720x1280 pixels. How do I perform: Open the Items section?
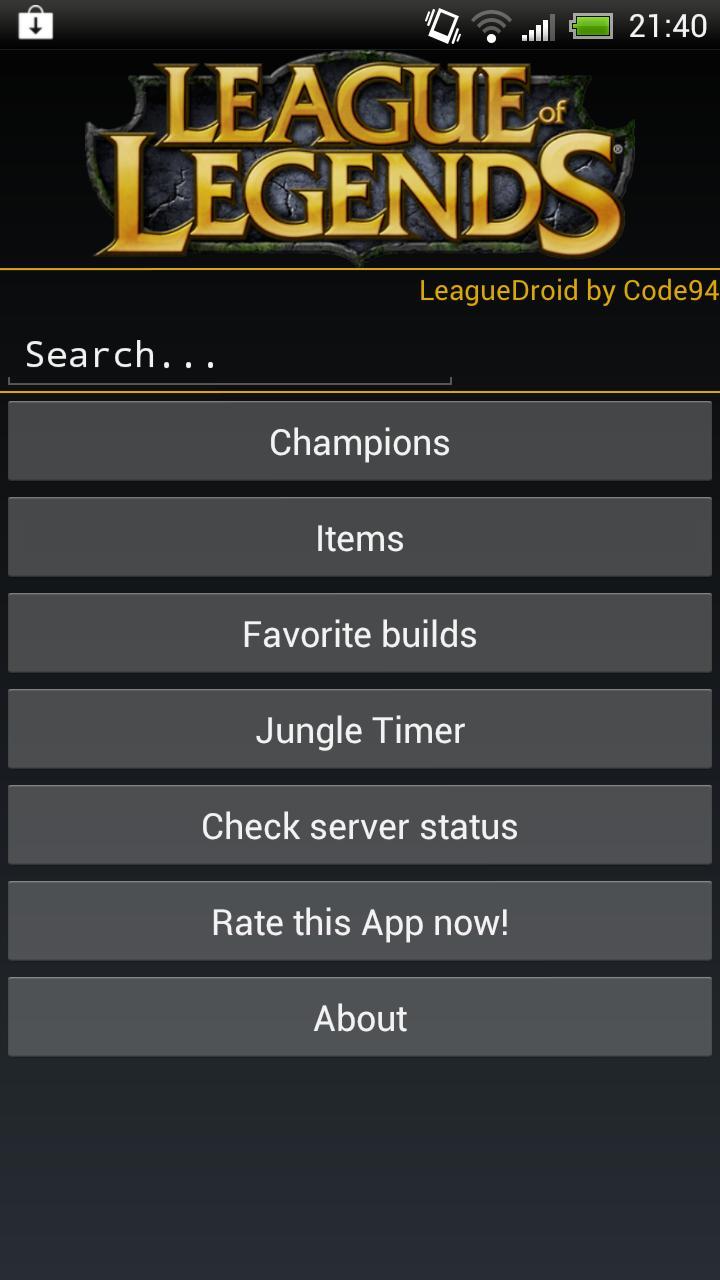click(360, 537)
